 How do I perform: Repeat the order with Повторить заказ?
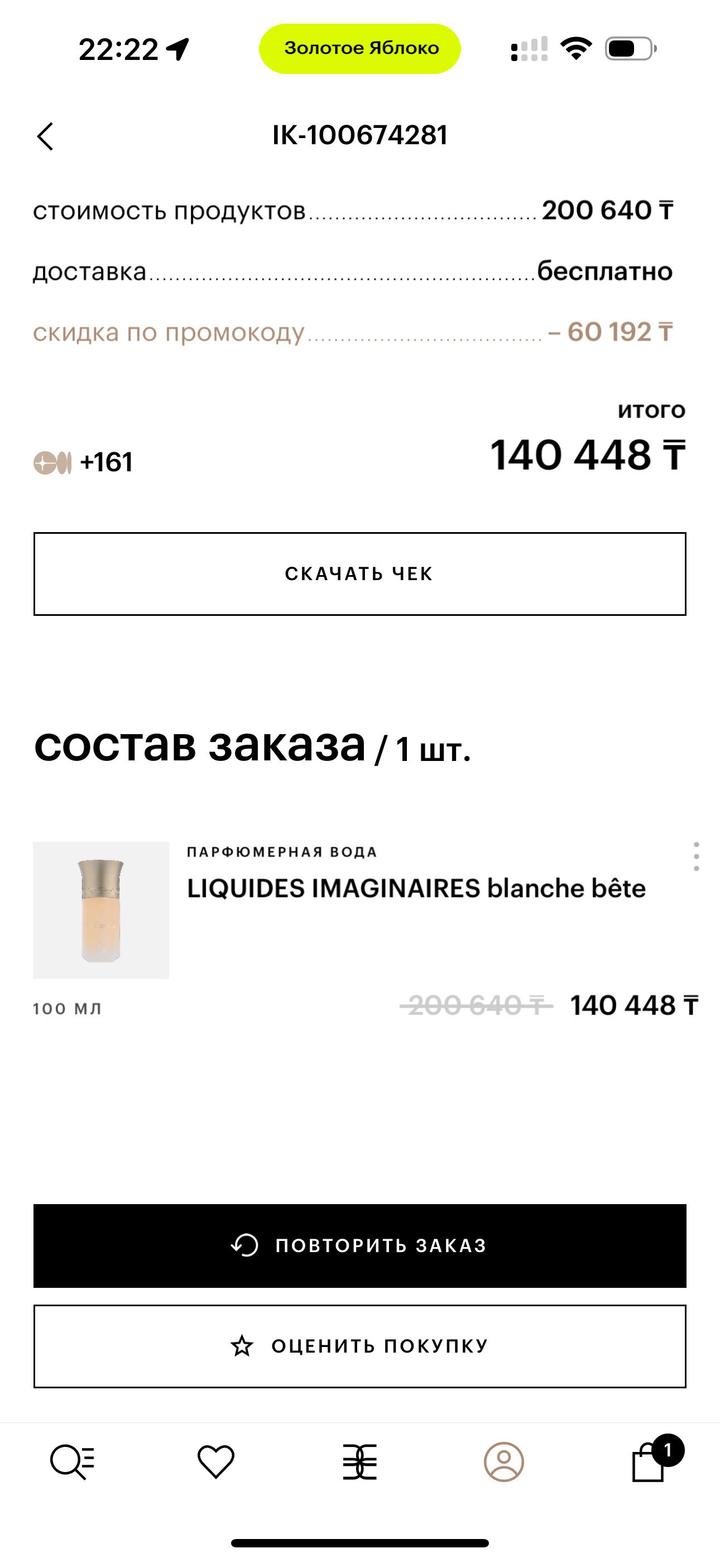pos(360,1245)
